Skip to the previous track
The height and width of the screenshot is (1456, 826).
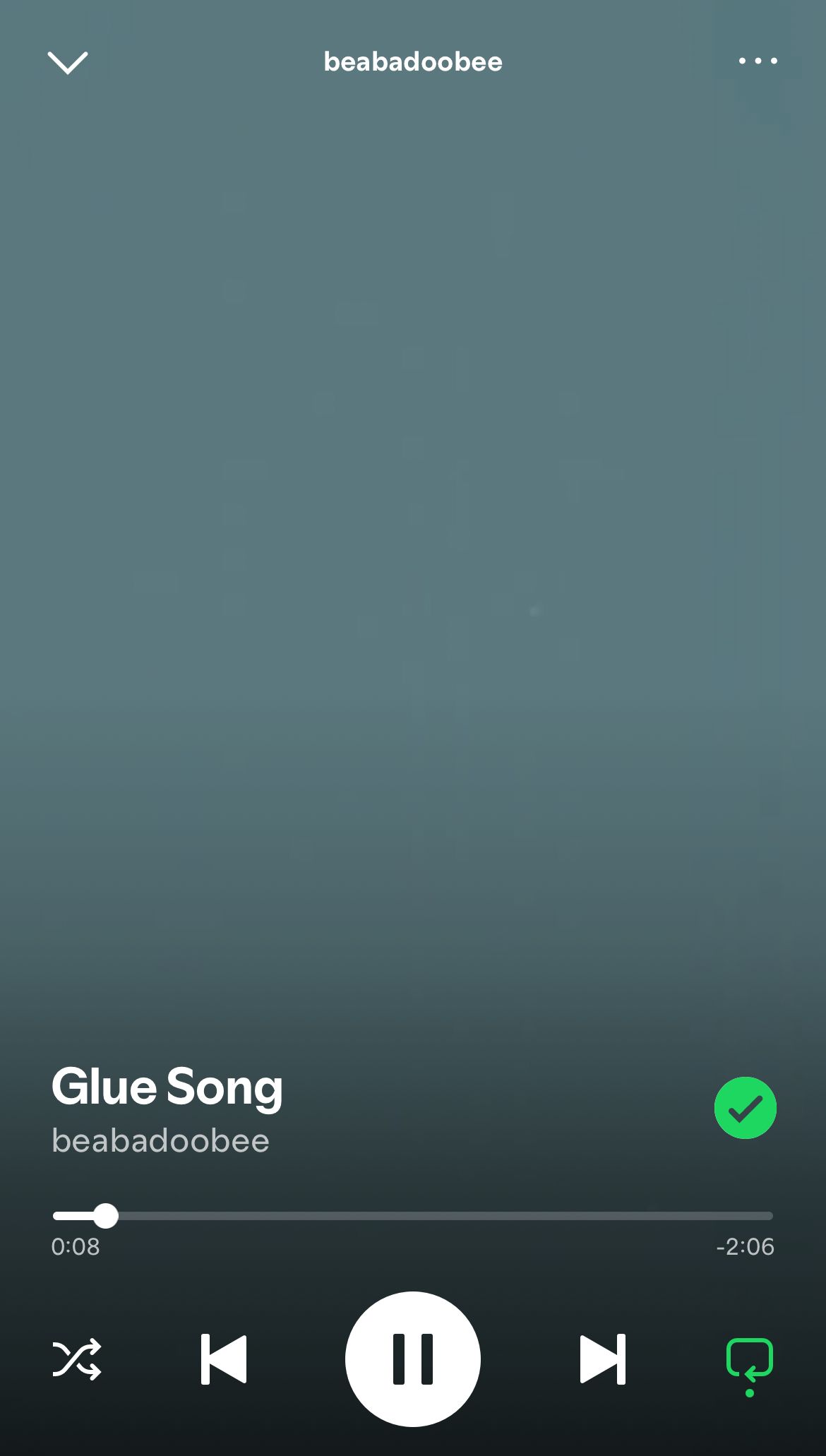[x=224, y=1359]
